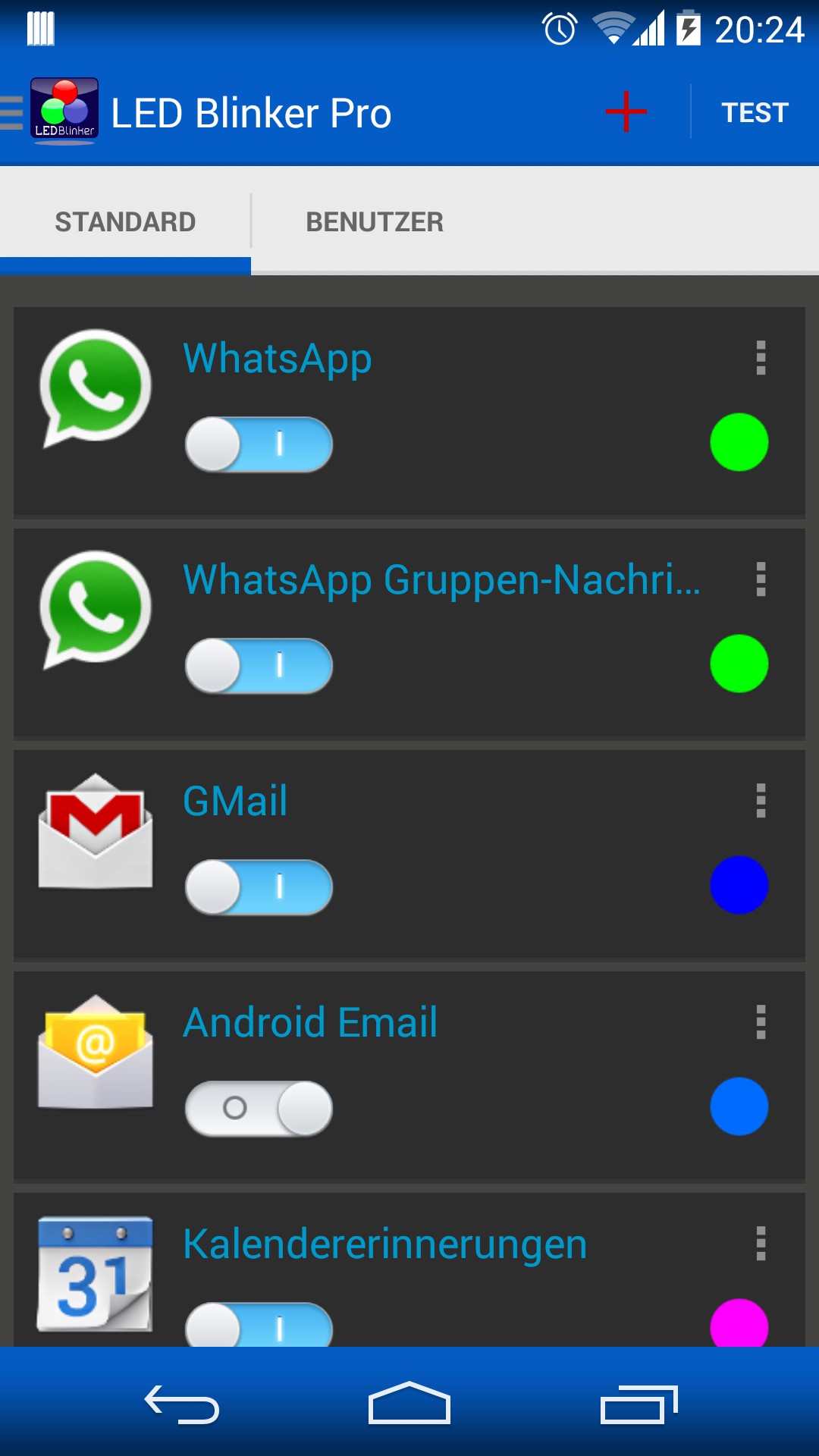The height and width of the screenshot is (1456, 819).
Task: Change WhatsApp Gruppen-Nachrichten LED color
Action: pyautogui.click(x=739, y=664)
